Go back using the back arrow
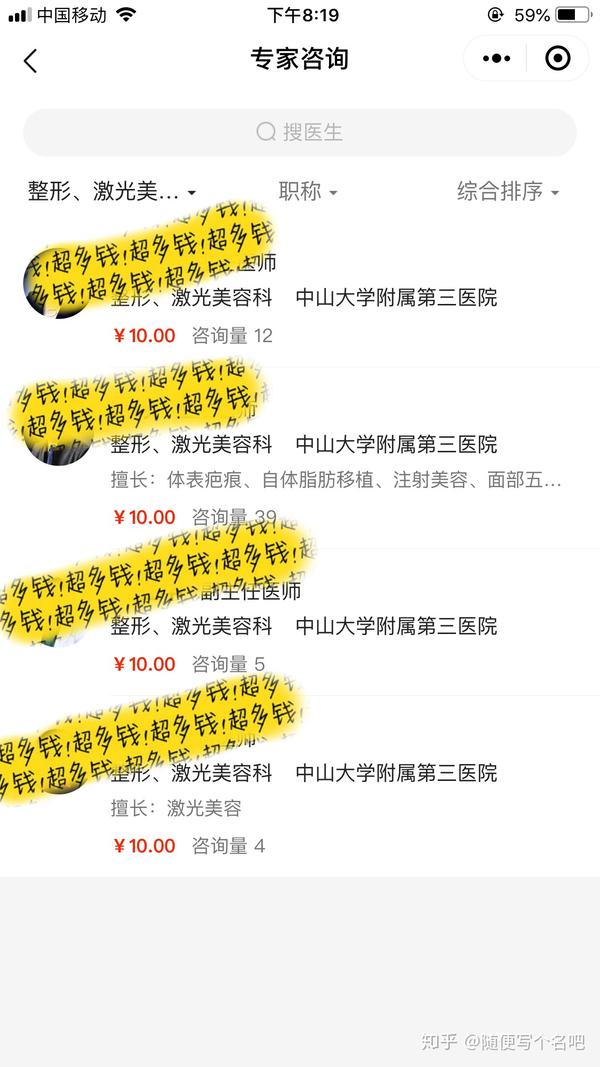Image resolution: width=600 pixels, height=1067 pixels. (x=30, y=60)
